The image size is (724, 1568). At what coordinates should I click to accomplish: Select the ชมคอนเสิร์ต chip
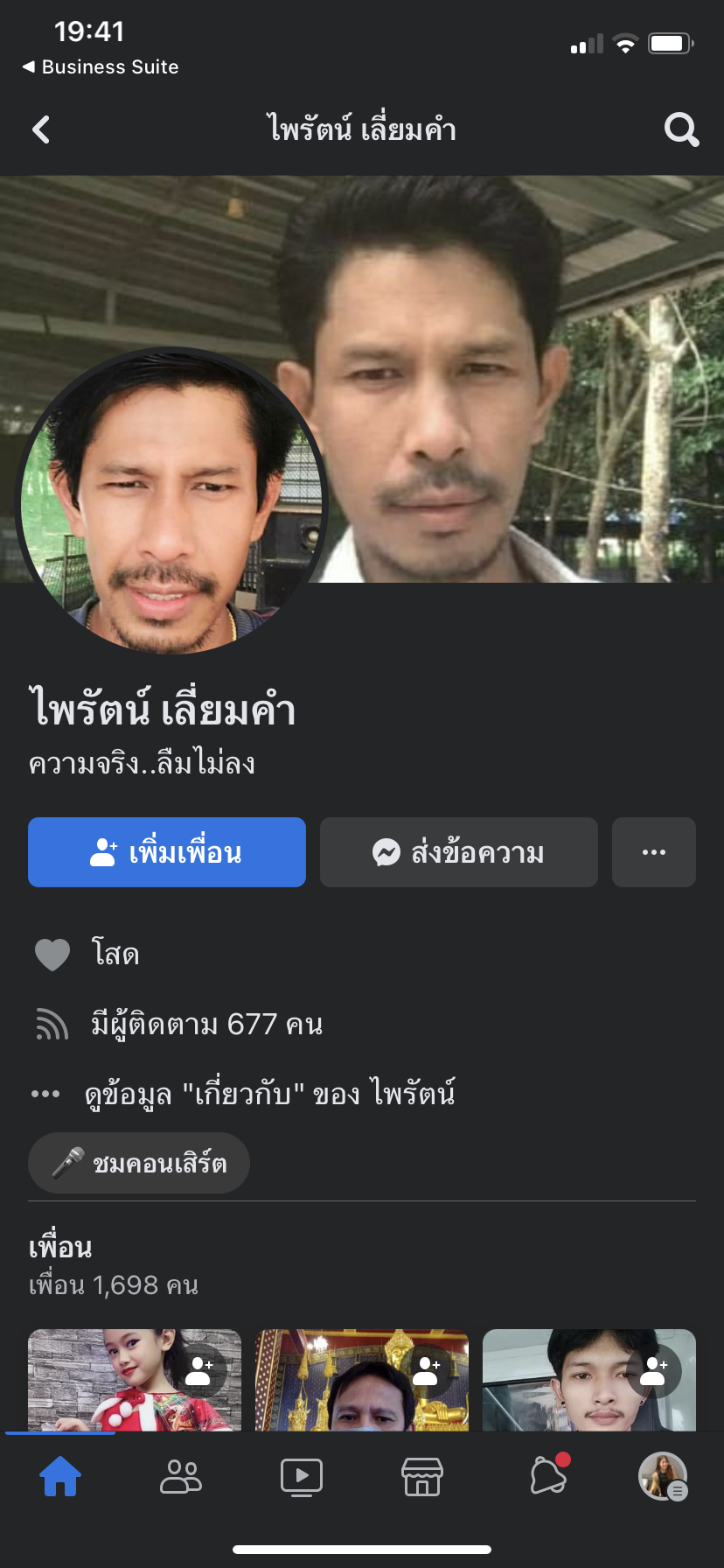tap(139, 1163)
